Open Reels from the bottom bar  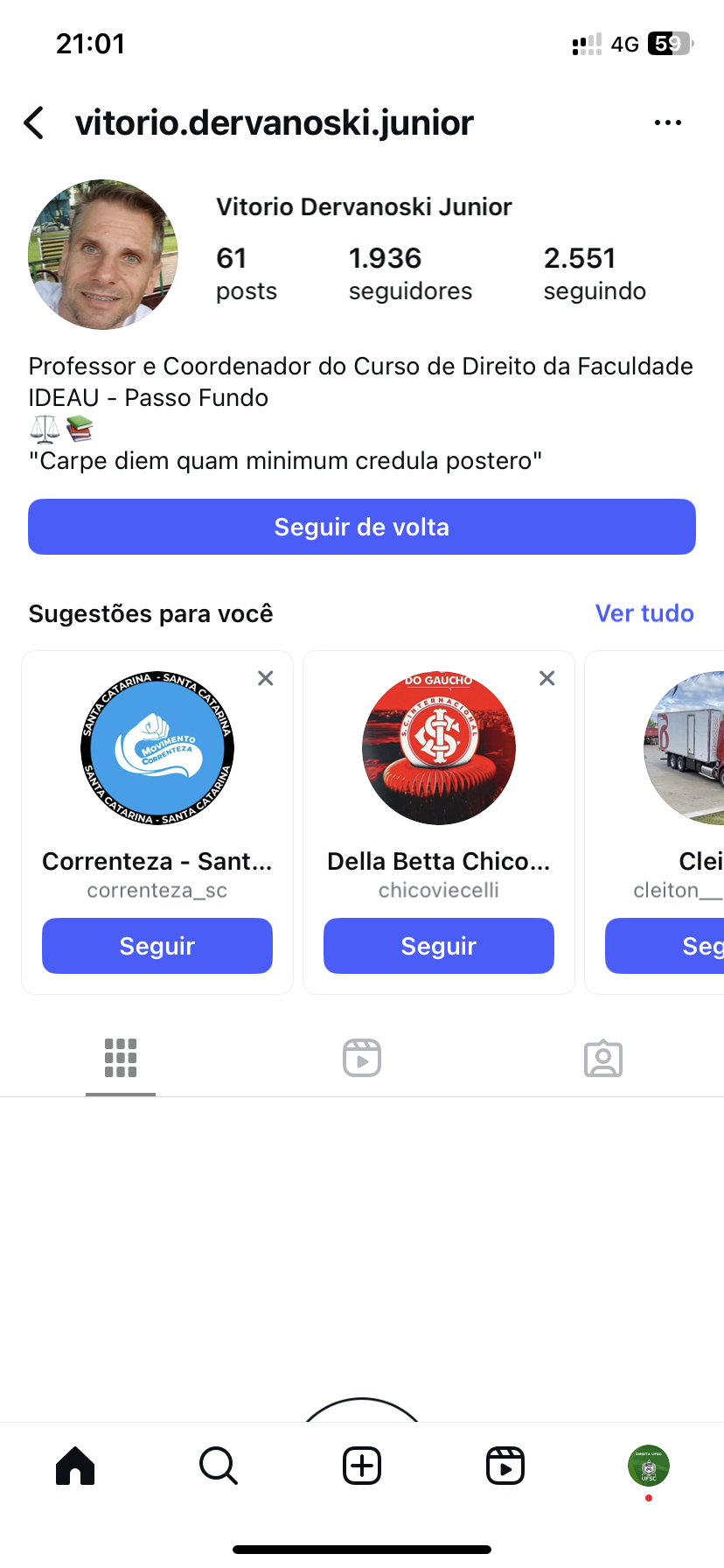(505, 1466)
